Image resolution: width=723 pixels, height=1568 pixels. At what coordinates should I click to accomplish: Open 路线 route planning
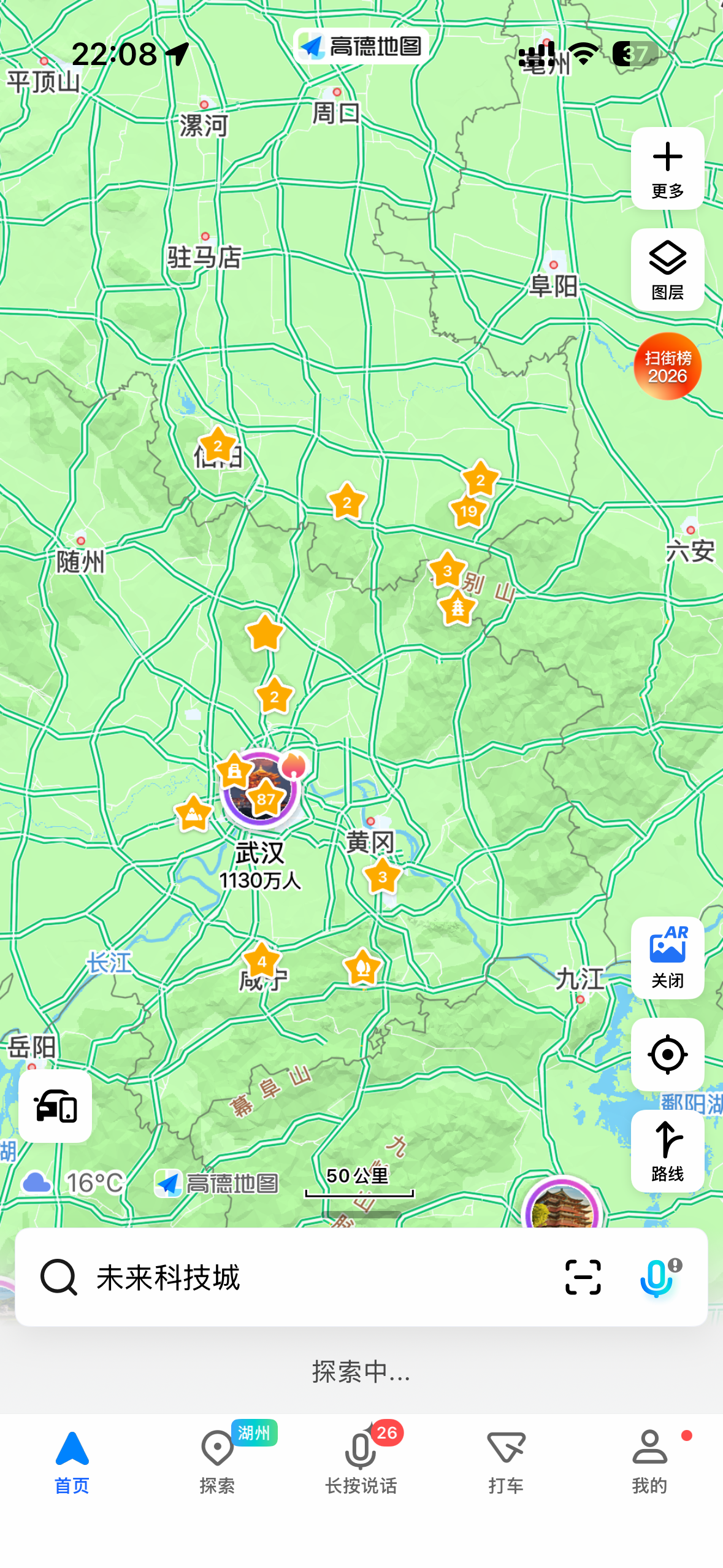[667, 1150]
